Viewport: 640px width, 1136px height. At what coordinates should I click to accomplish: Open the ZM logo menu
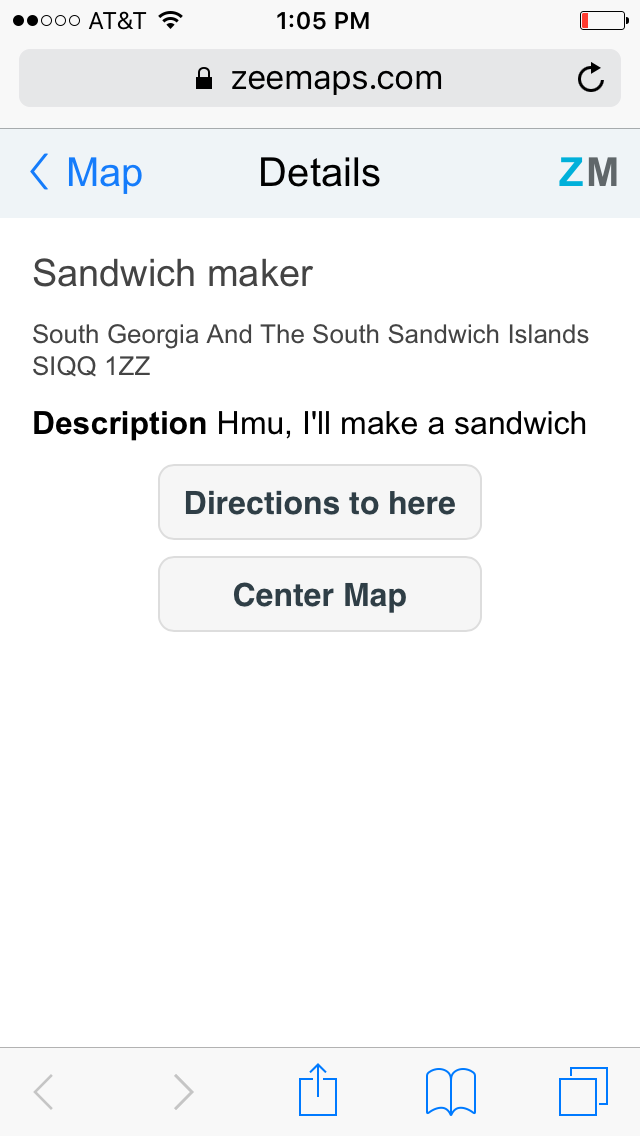[x=588, y=173]
